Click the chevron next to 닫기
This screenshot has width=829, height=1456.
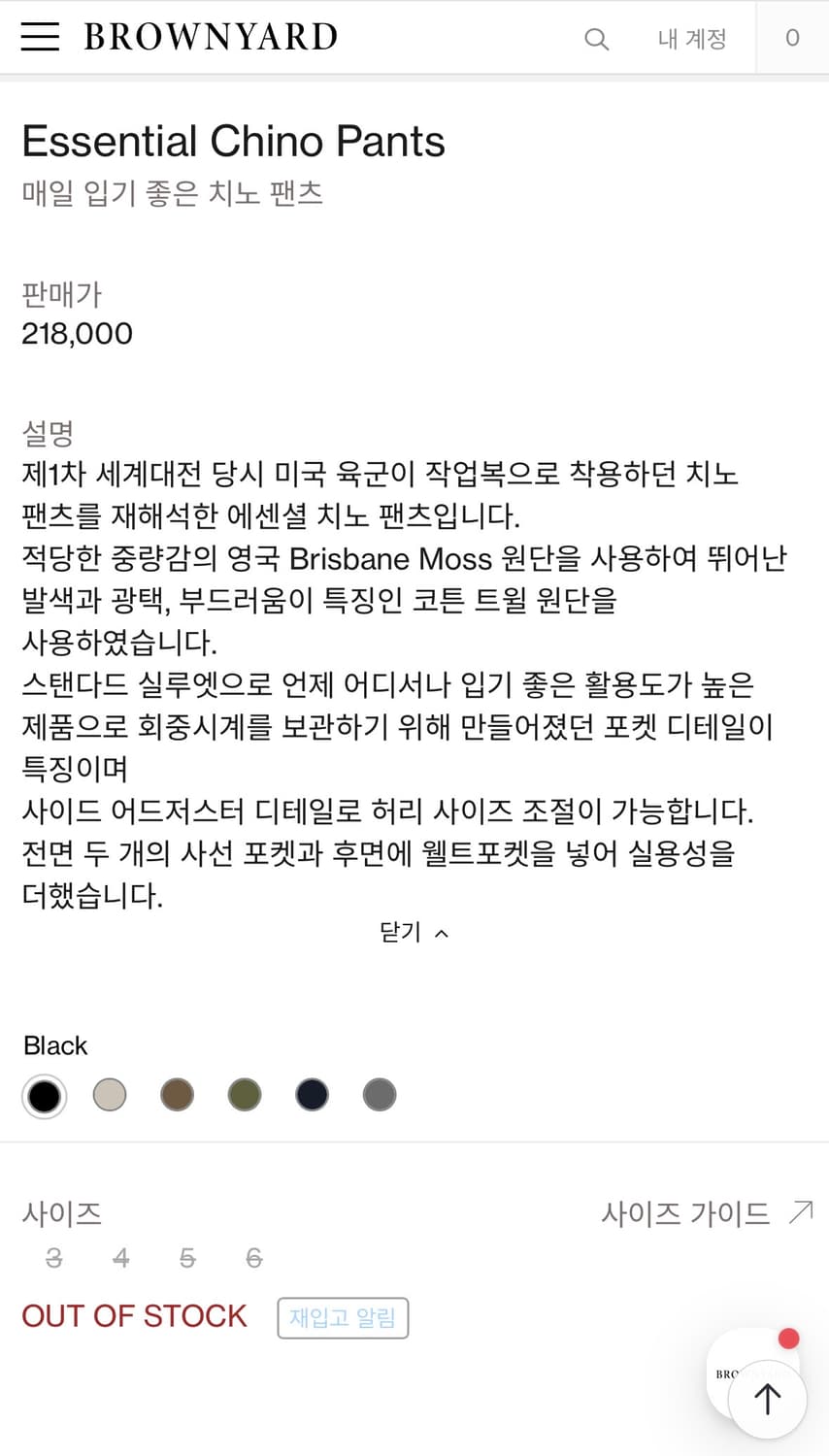click(443, 932)
